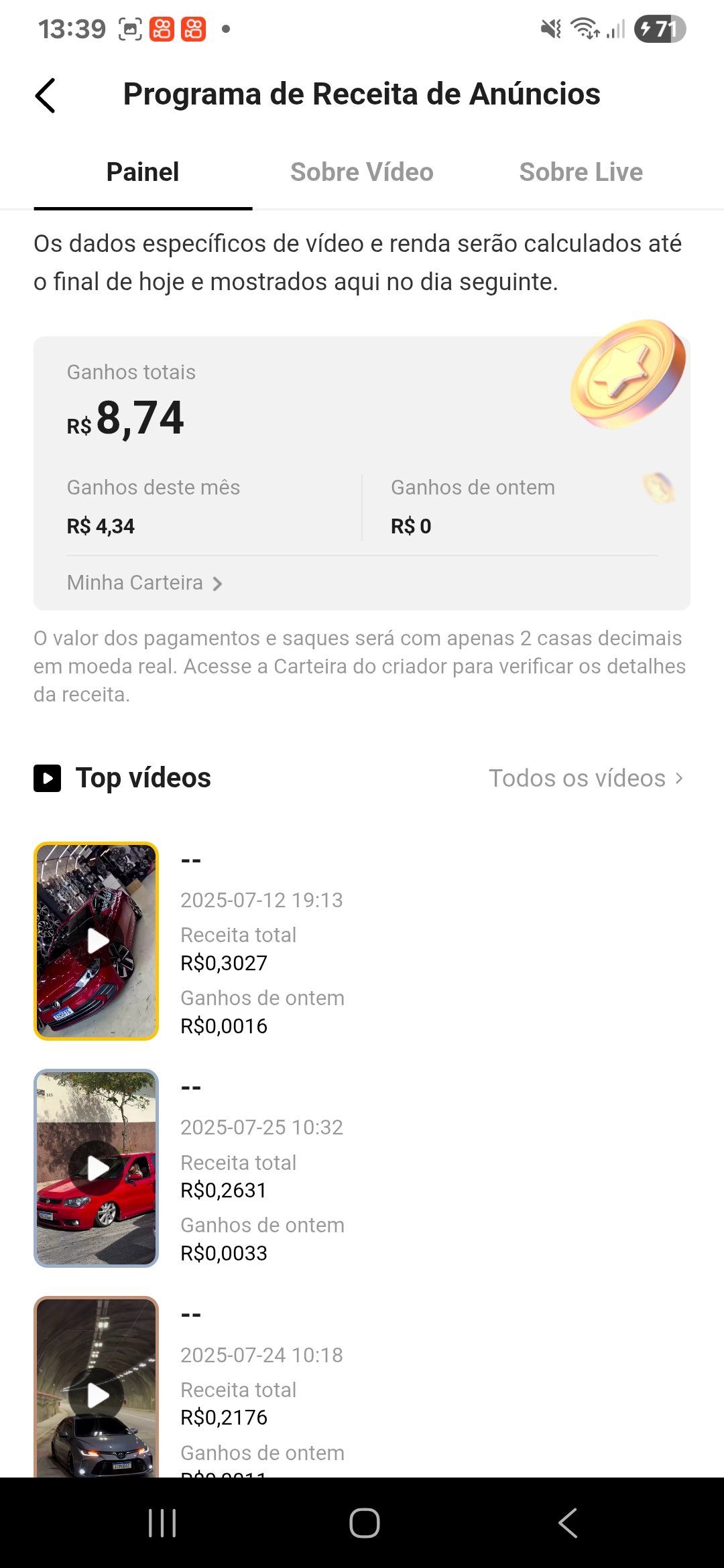Select the Painel tab
Image resolution: width=724 pixels, height=1568 pixels.
tap(143, 172)
